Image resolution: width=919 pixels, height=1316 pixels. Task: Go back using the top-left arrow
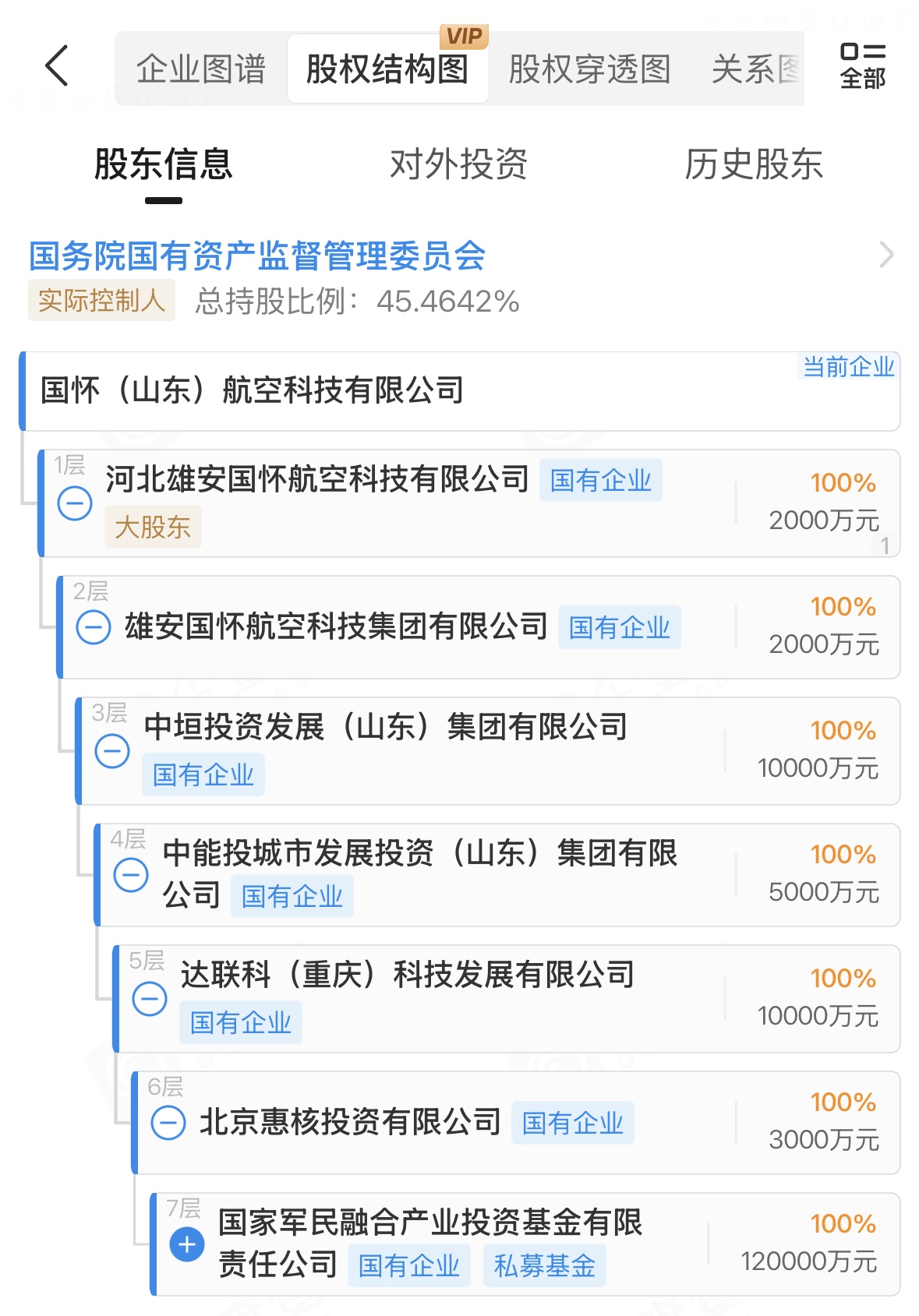(57, 65)
